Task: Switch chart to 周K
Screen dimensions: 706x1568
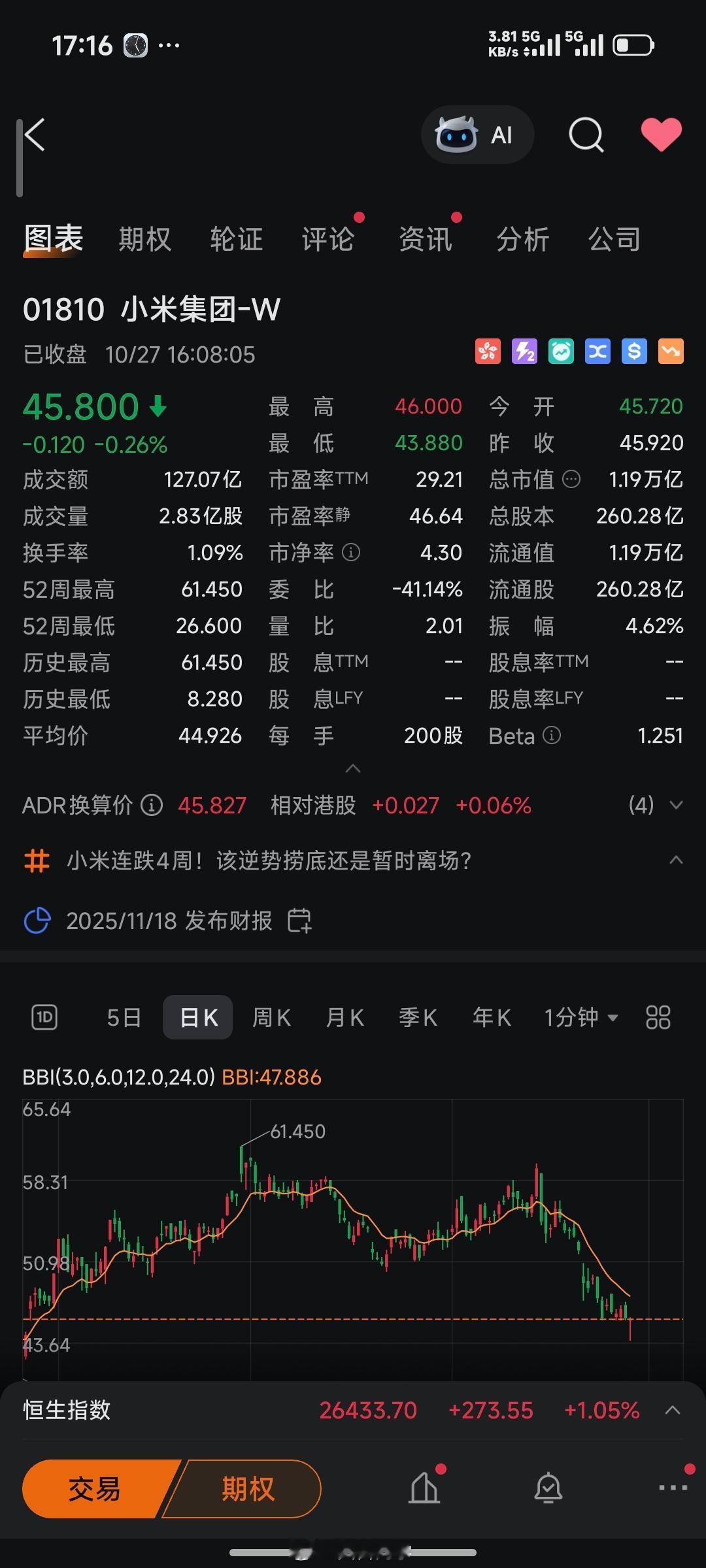Action: (271, 1017)
